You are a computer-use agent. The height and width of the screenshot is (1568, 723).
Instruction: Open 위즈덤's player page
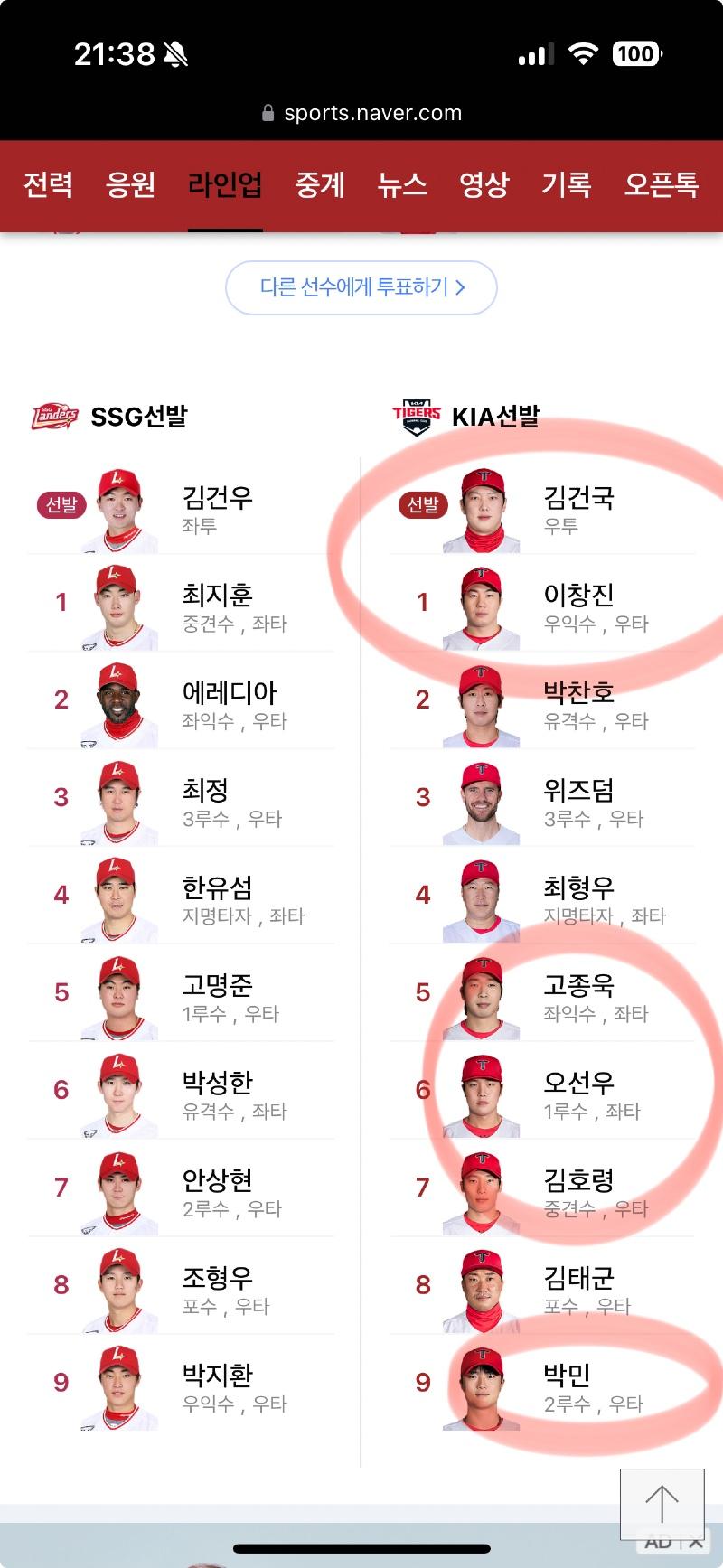(x=542, y=798)
